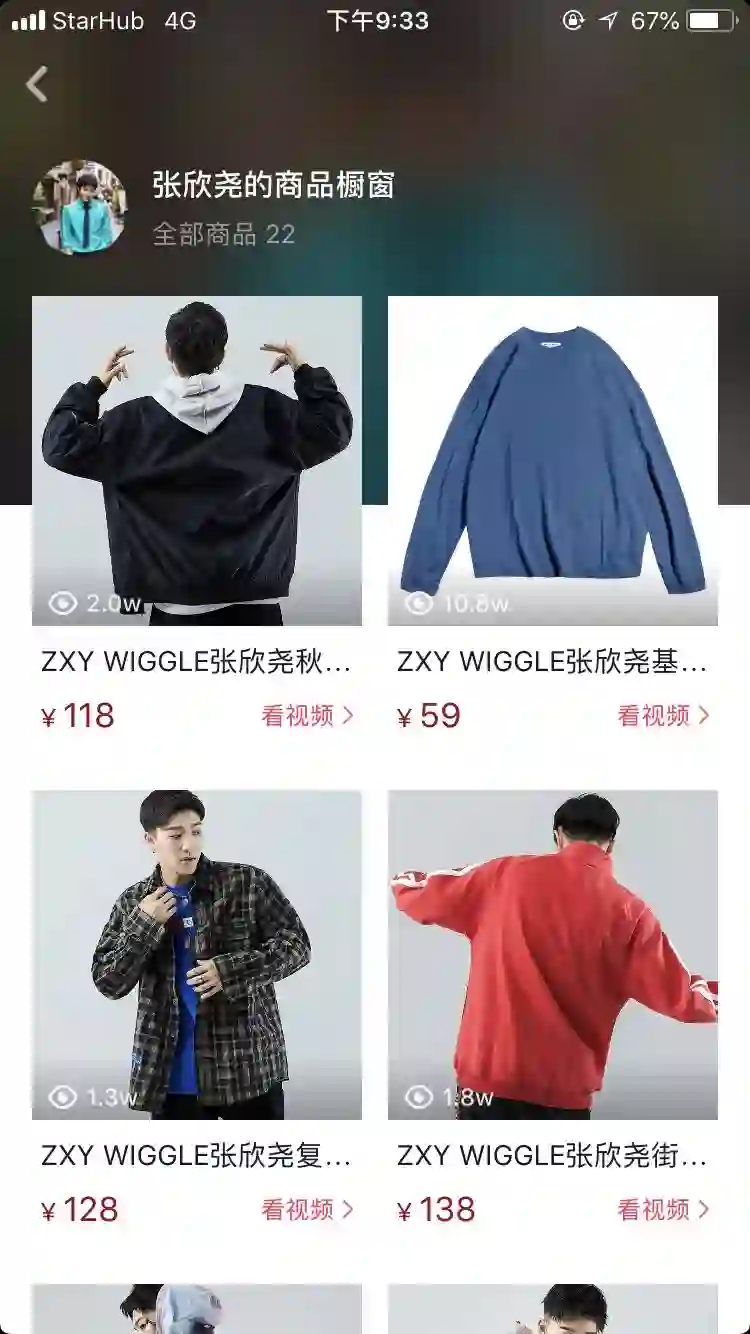Open the blue sweater product priced ¥59
This screenshot has width=750, height=1334.
point(553,461)
